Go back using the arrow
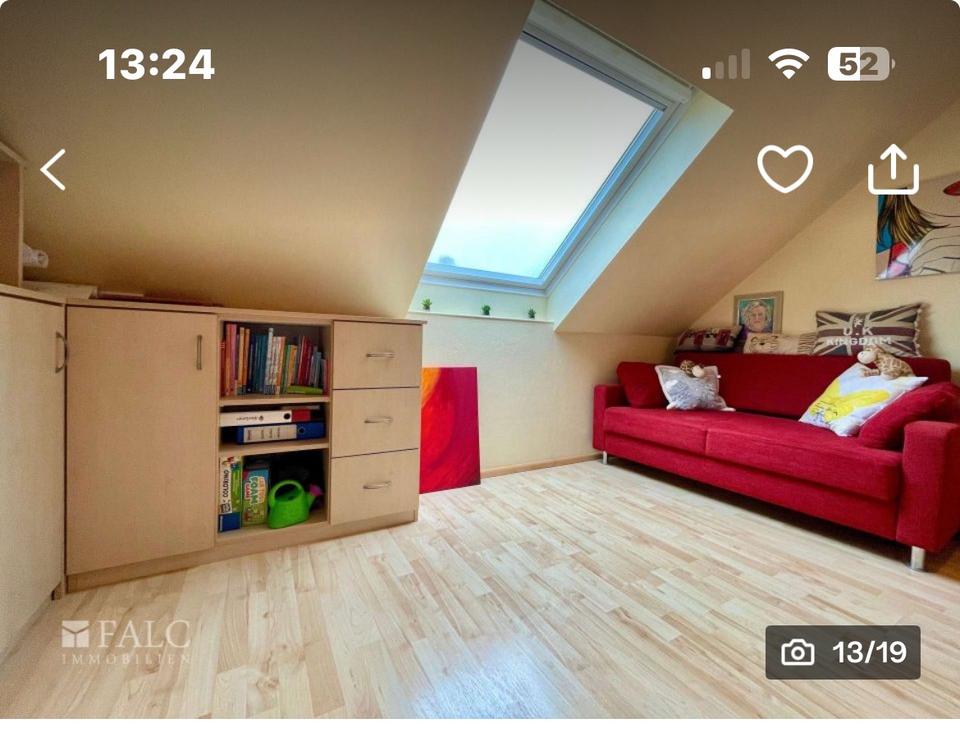The width and height of the screenshot is (960, 738). tap(53, 170)
